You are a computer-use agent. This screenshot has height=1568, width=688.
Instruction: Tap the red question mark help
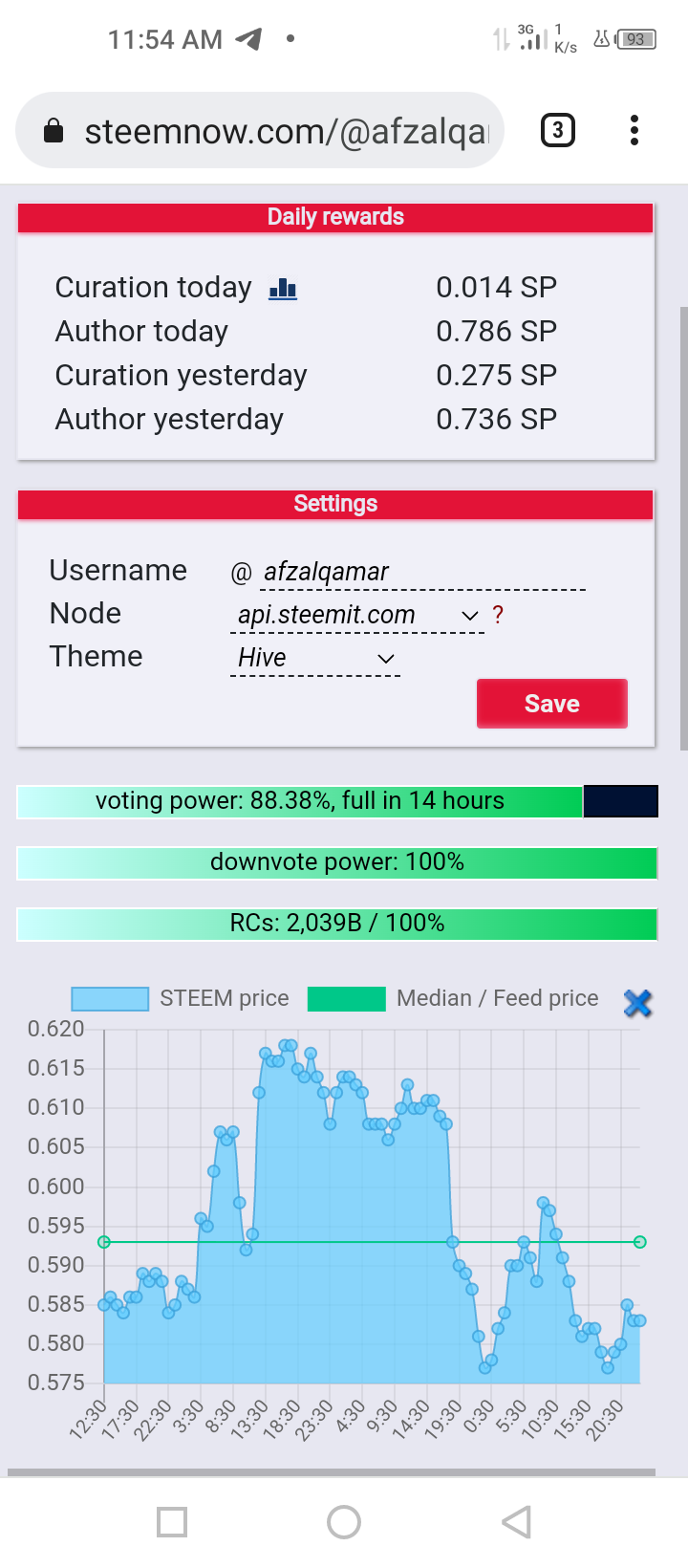[x=497, y=615]
